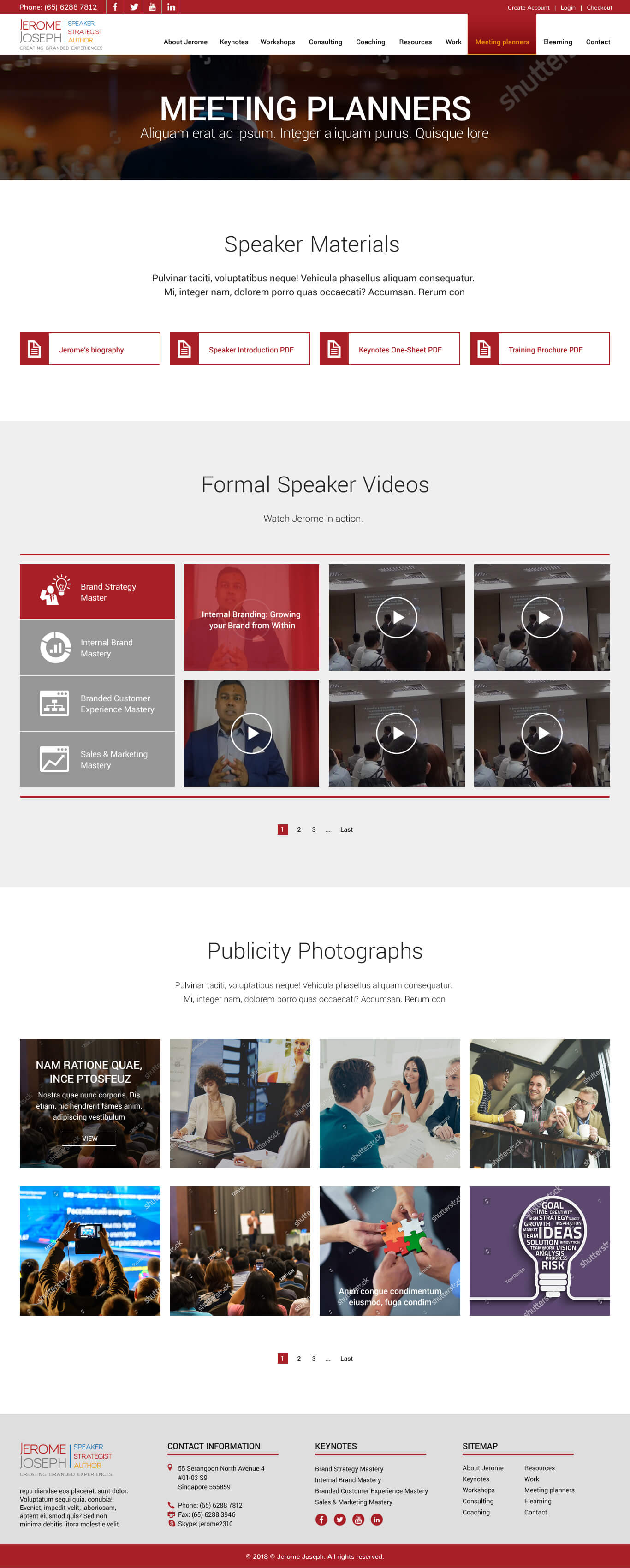This screenshot has width=630, height=1568.
Task: Open the YouTube icon in the footer
Action: pyautogui.click(x=358, y=1519)
